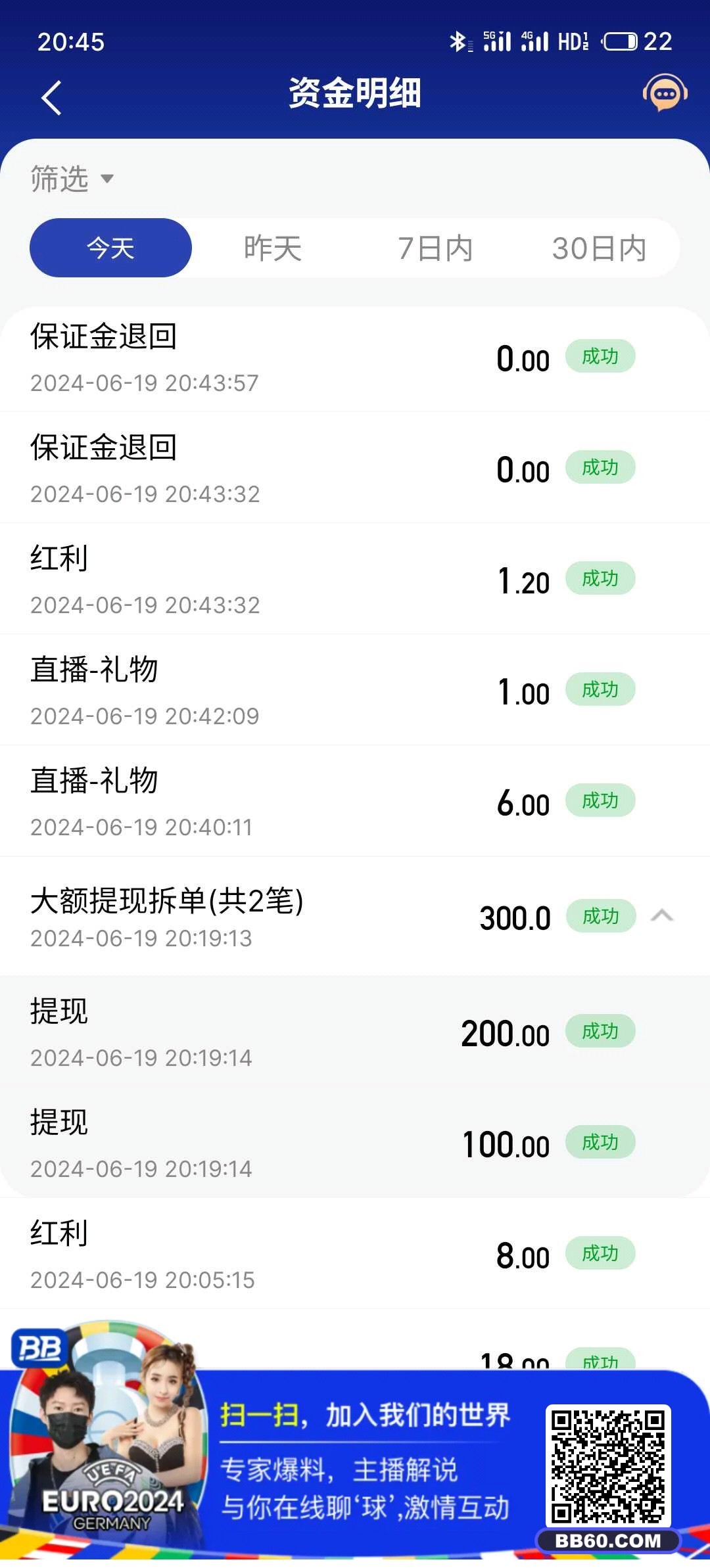Go back from the 资金明细 page

(x=51, y=98)
